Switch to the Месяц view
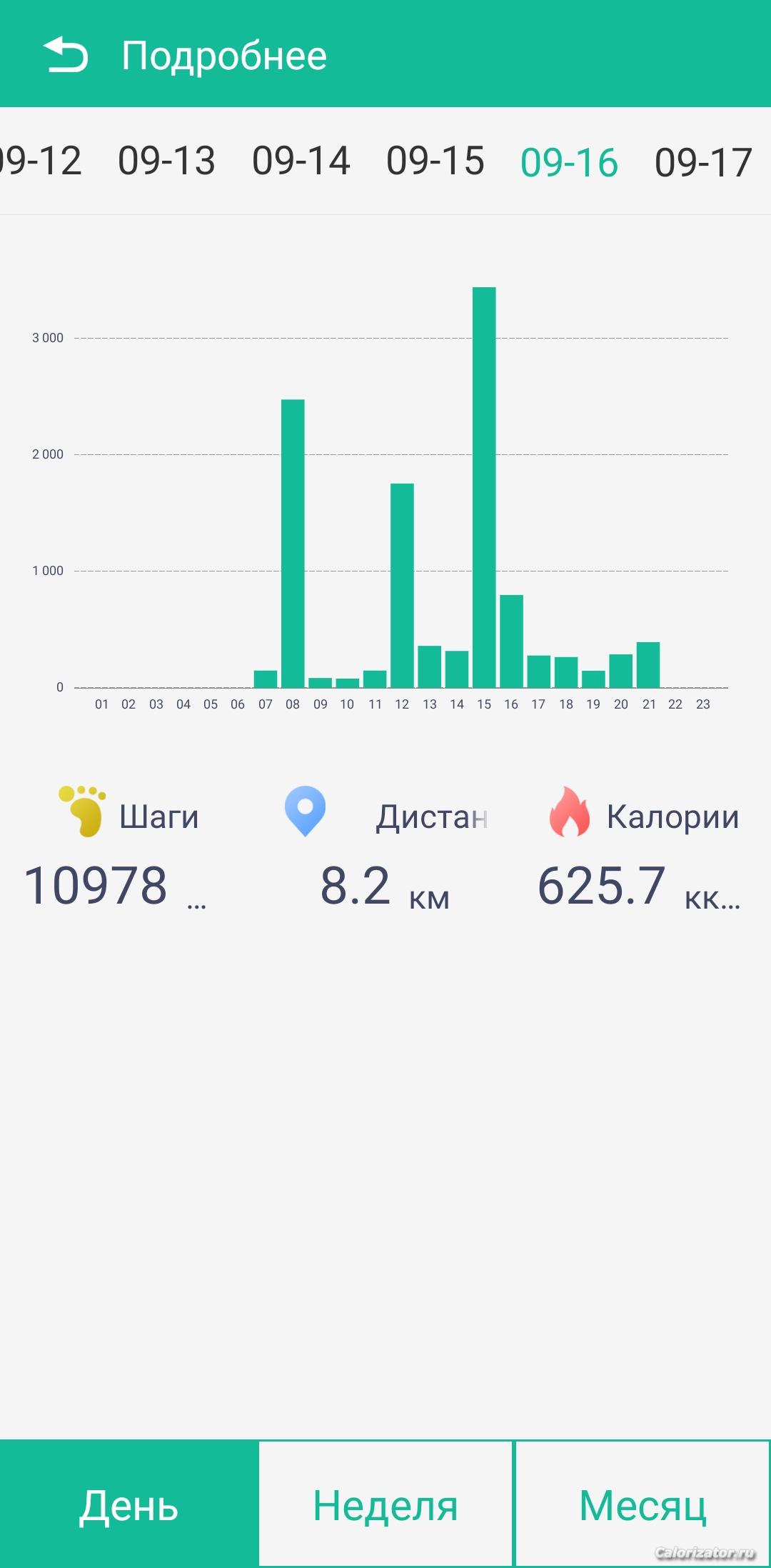 (642, 1504)
